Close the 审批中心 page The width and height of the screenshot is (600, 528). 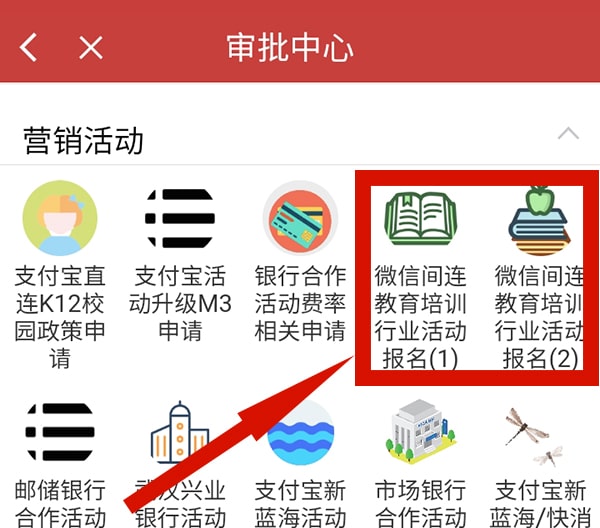click(x=91, y=47)
